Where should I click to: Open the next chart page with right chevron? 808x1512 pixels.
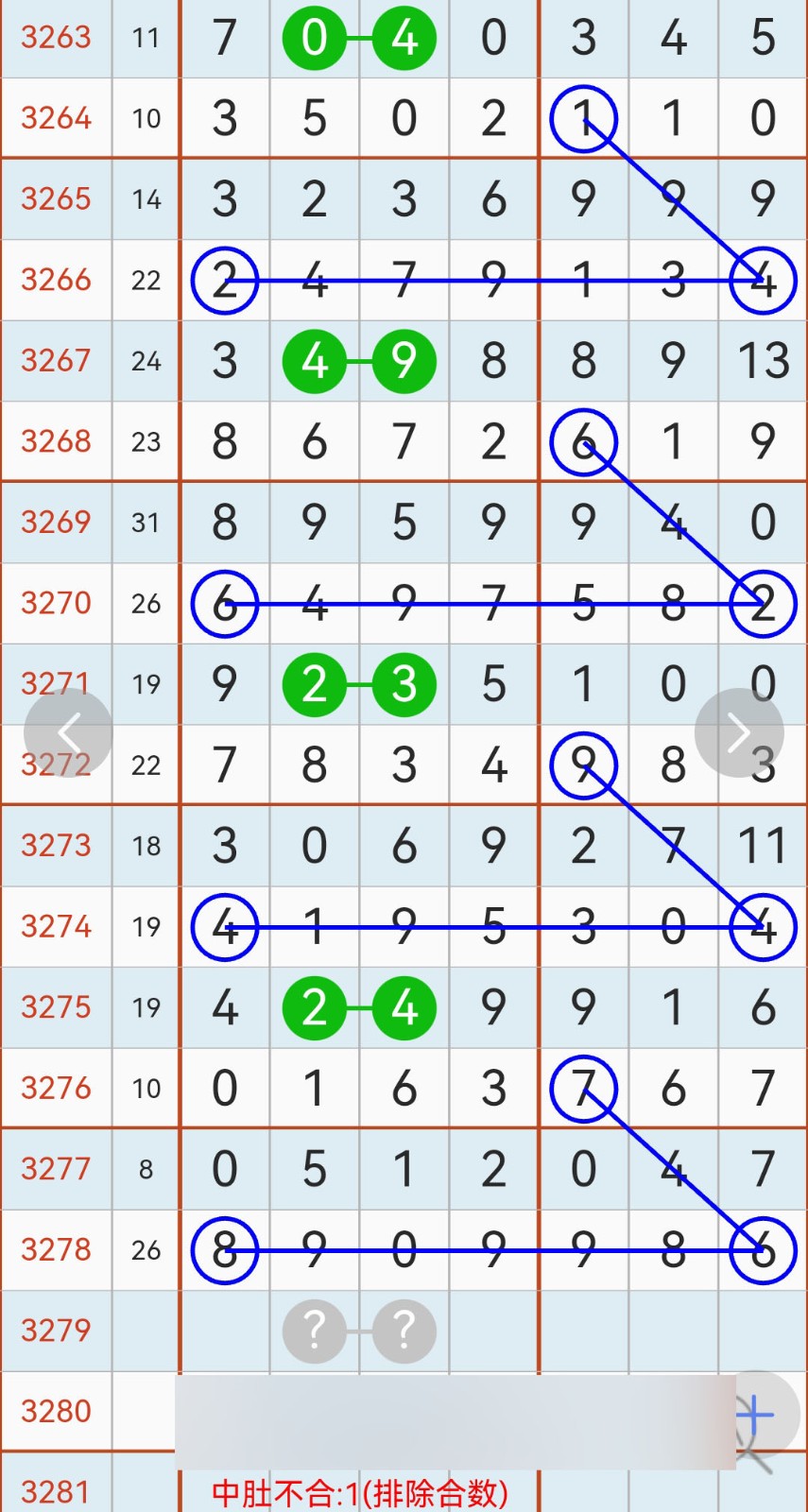click(x=738, y=732)
